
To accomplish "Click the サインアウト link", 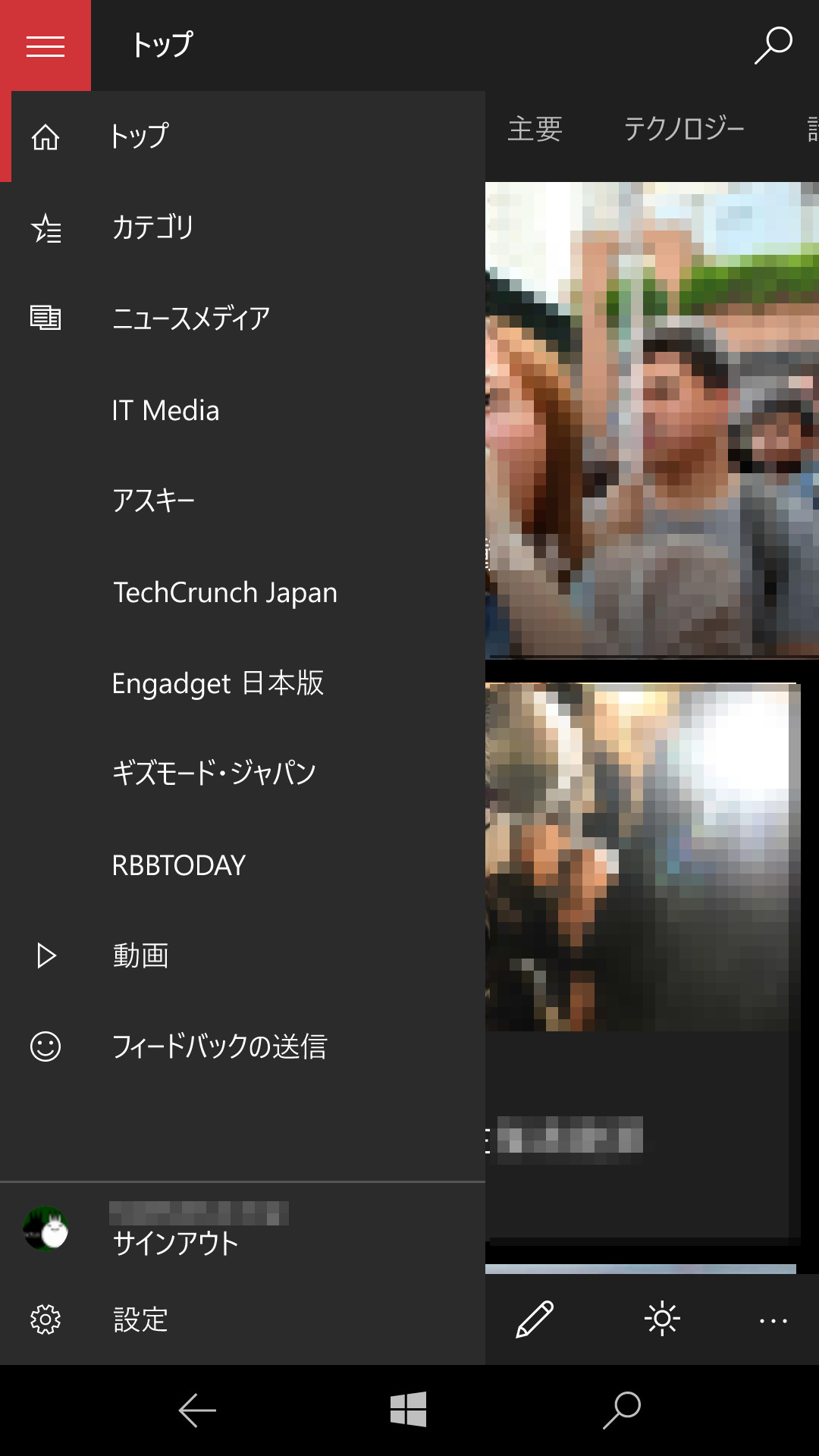I will pos(174,1243).
